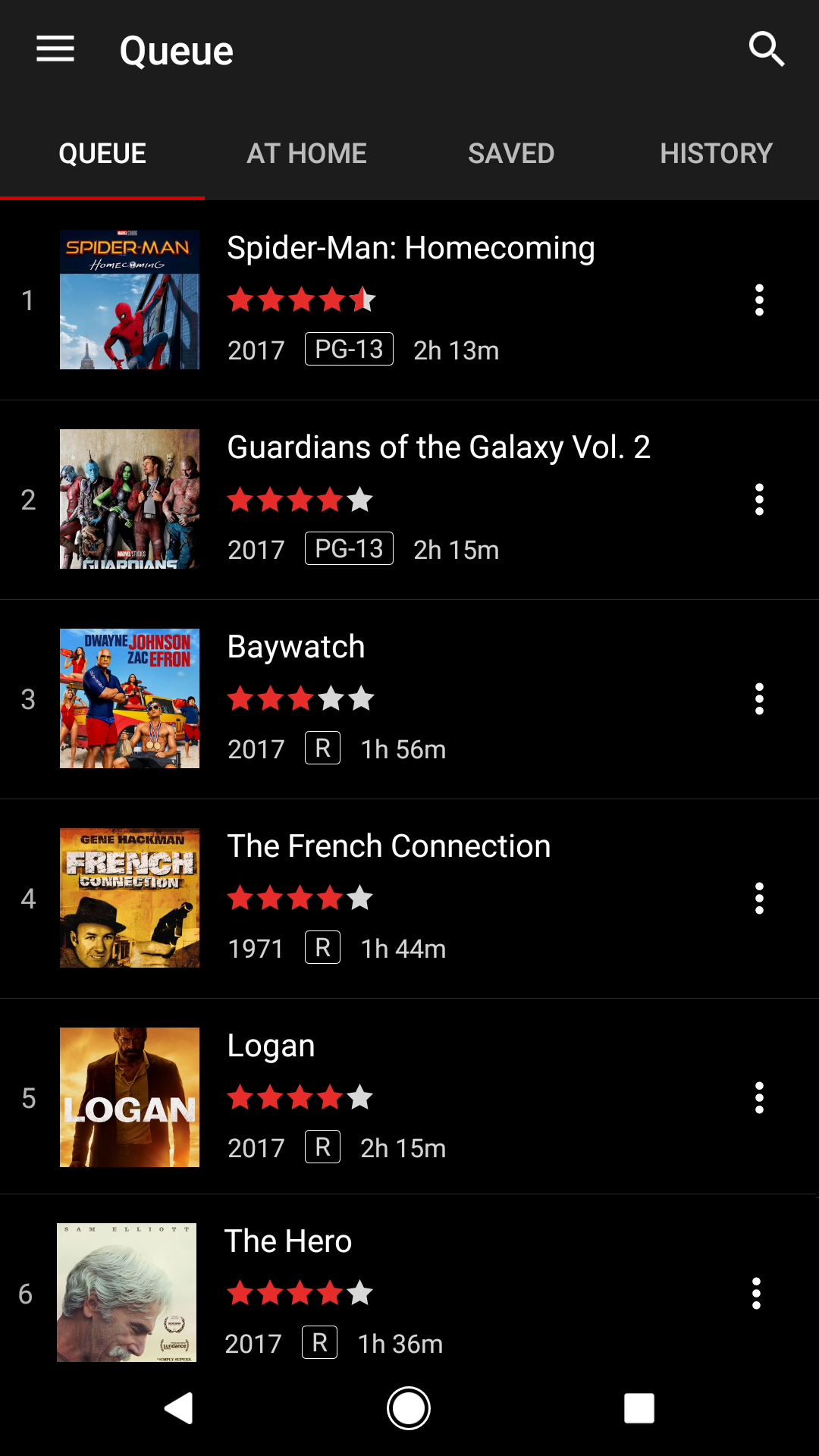
Task: Tap the star rating for Logan
Action: 300,1097
